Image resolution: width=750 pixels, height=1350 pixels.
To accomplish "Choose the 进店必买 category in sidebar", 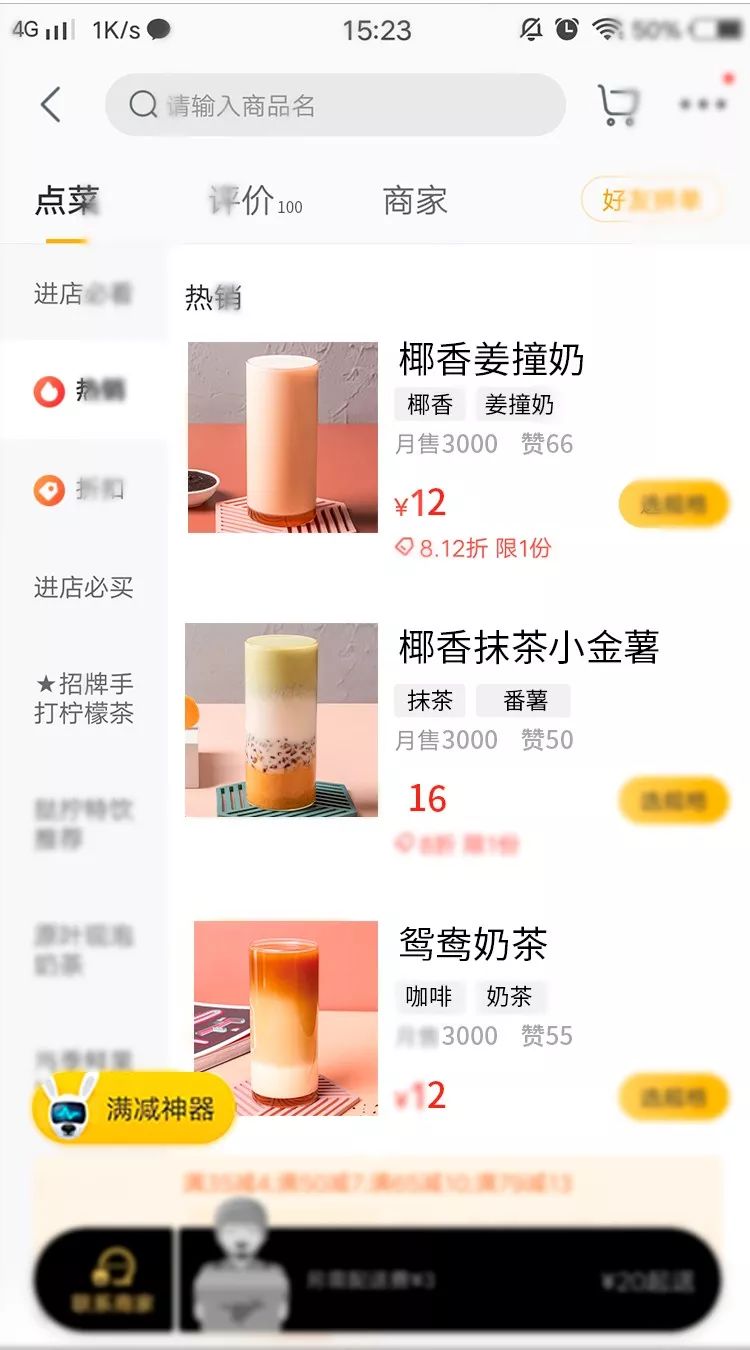I will pos(84,587).
